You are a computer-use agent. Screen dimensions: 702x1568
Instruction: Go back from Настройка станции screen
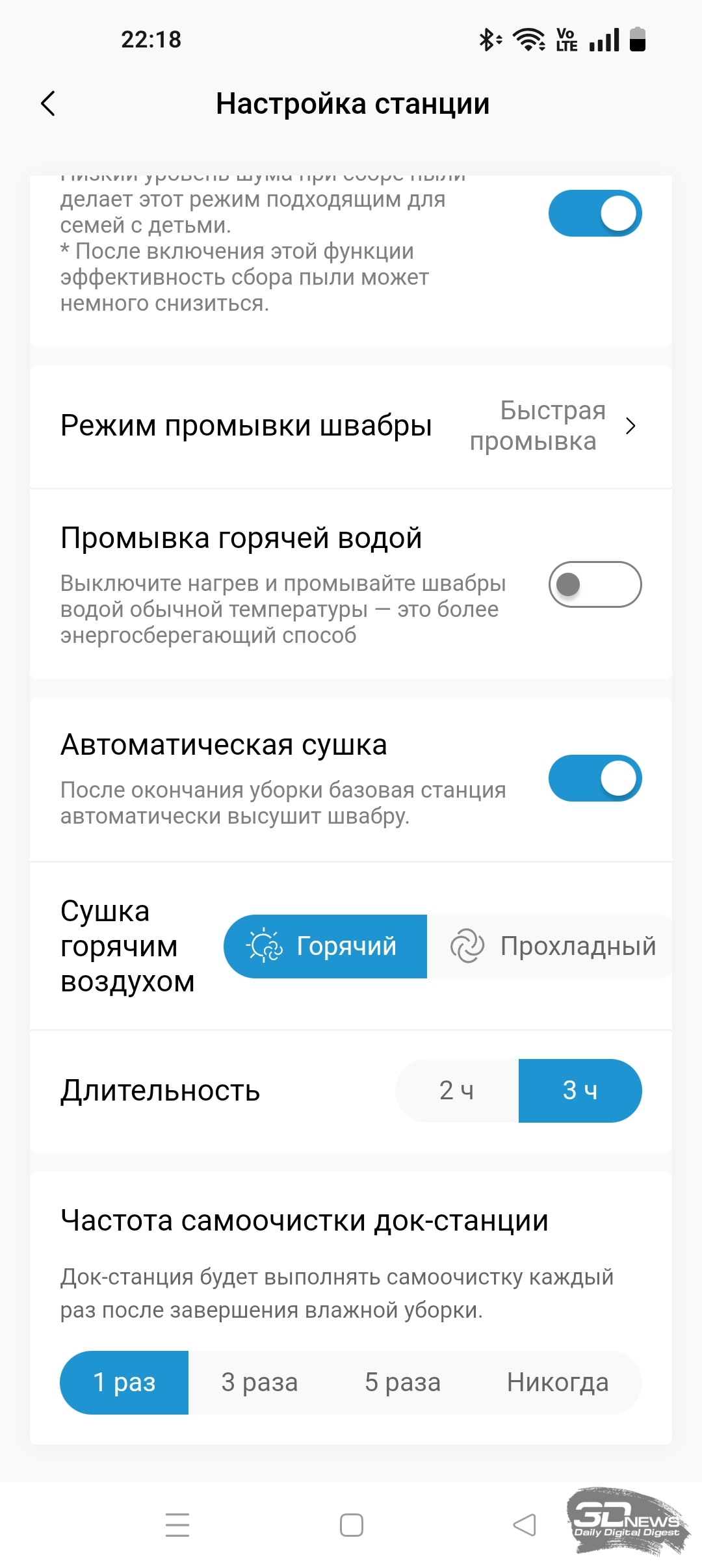(x=48, y=103)
